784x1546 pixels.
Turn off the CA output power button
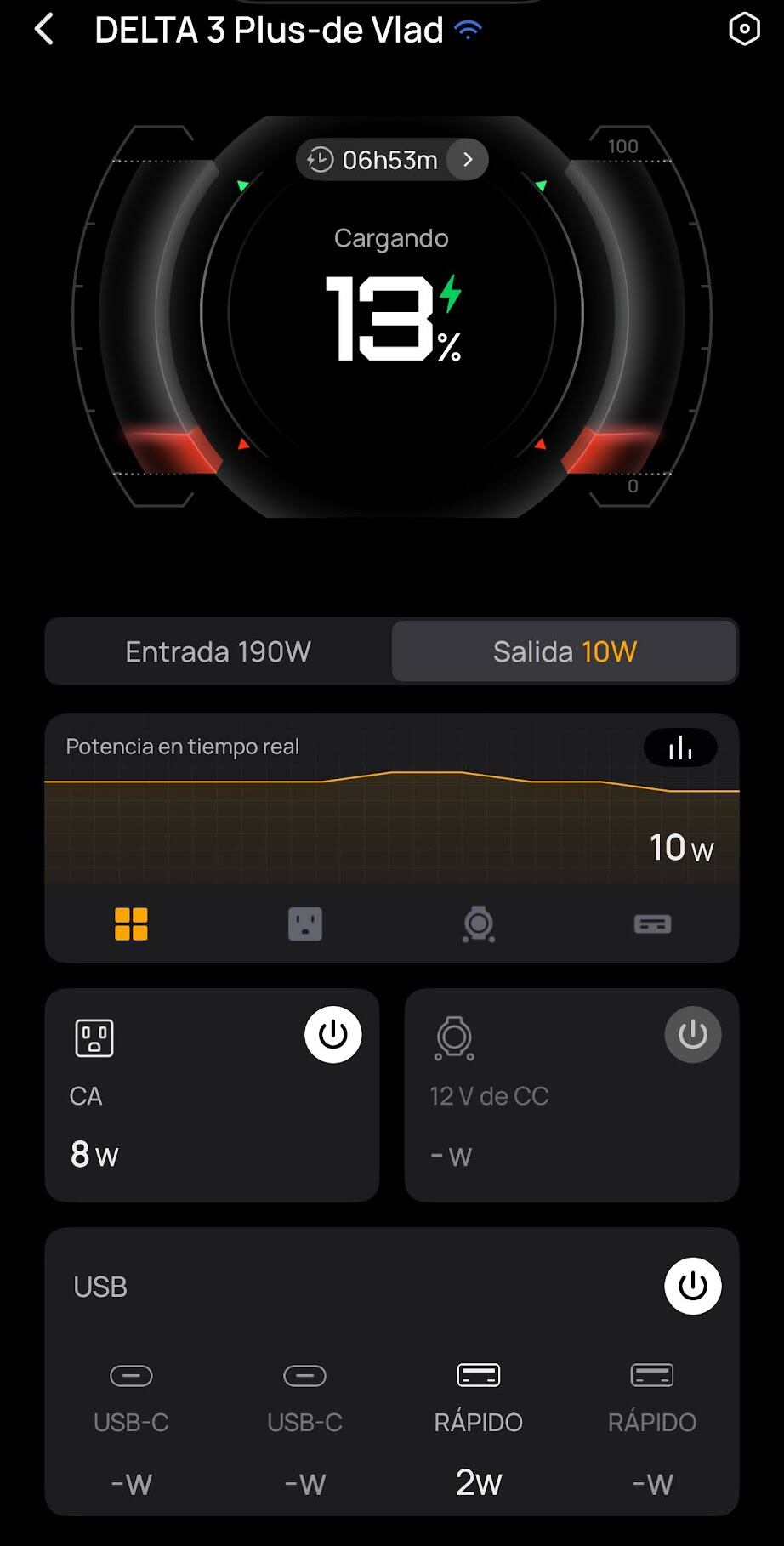pos(333,1035)
